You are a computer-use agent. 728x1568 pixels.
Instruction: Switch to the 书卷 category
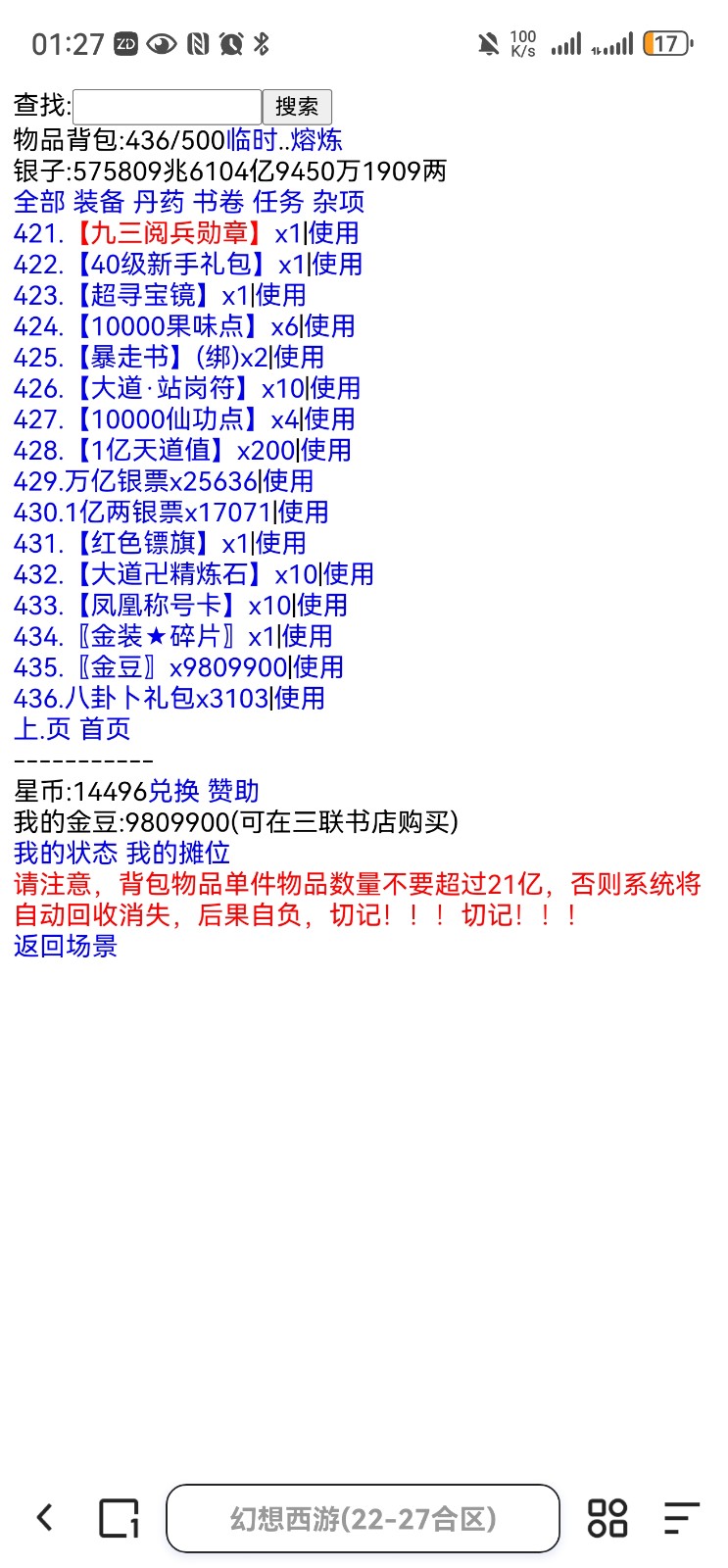[x=218, y=202]
